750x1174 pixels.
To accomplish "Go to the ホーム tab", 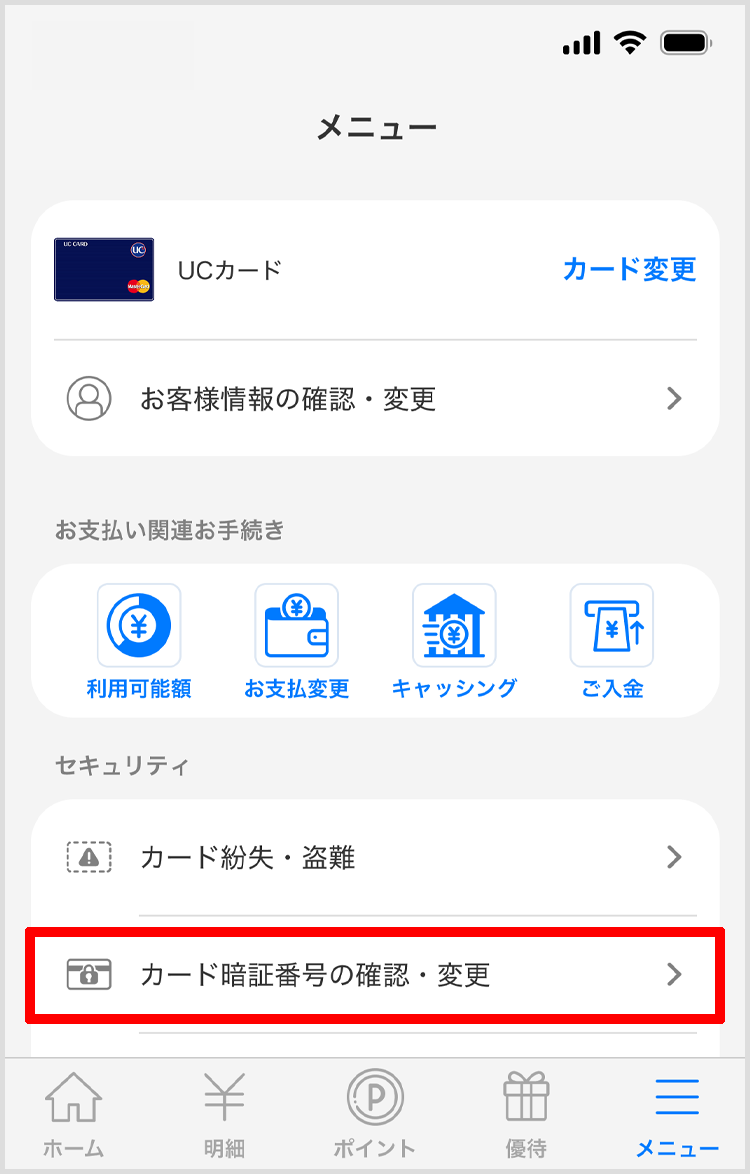I will pos(73,1114).
